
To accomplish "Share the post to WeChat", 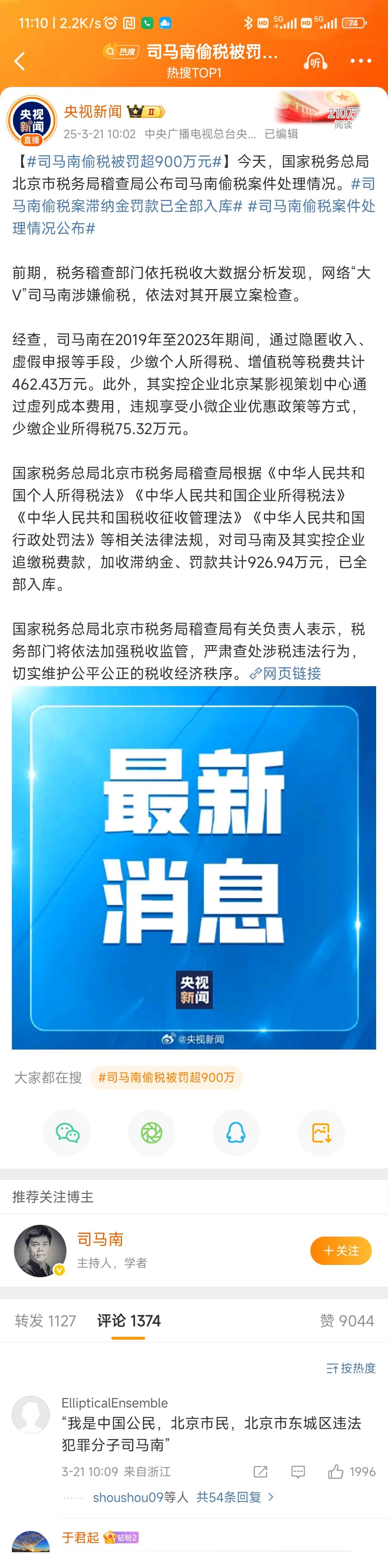I will pos(67,1132).
